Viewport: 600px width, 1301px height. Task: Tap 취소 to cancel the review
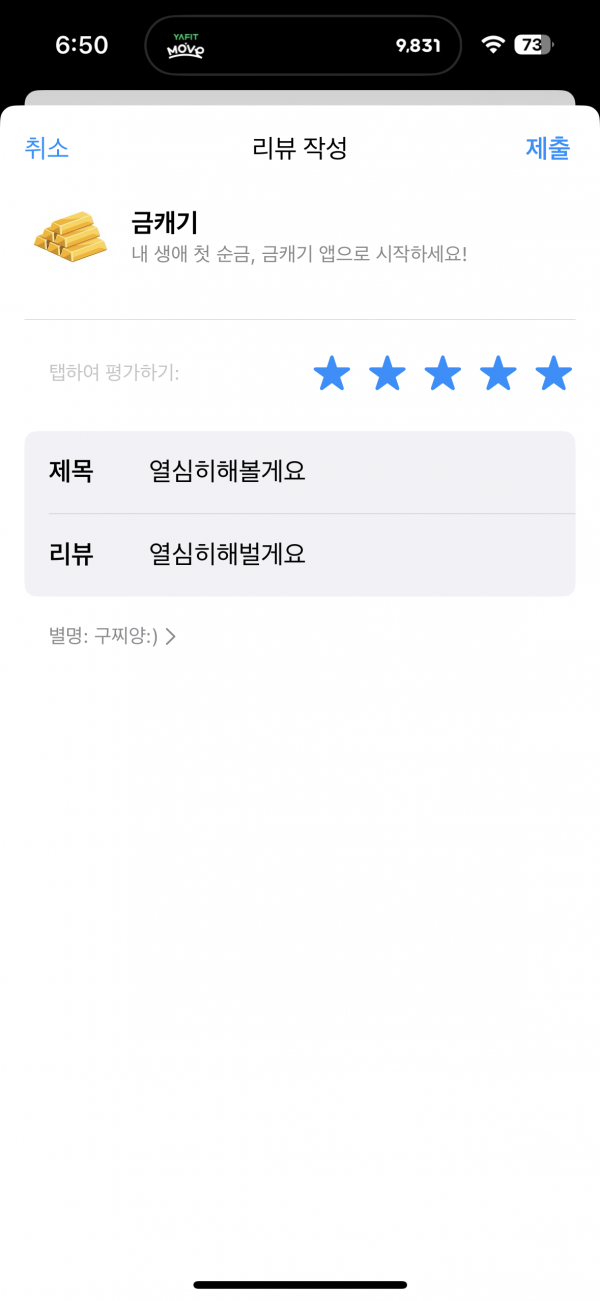(x=47, y=148)
